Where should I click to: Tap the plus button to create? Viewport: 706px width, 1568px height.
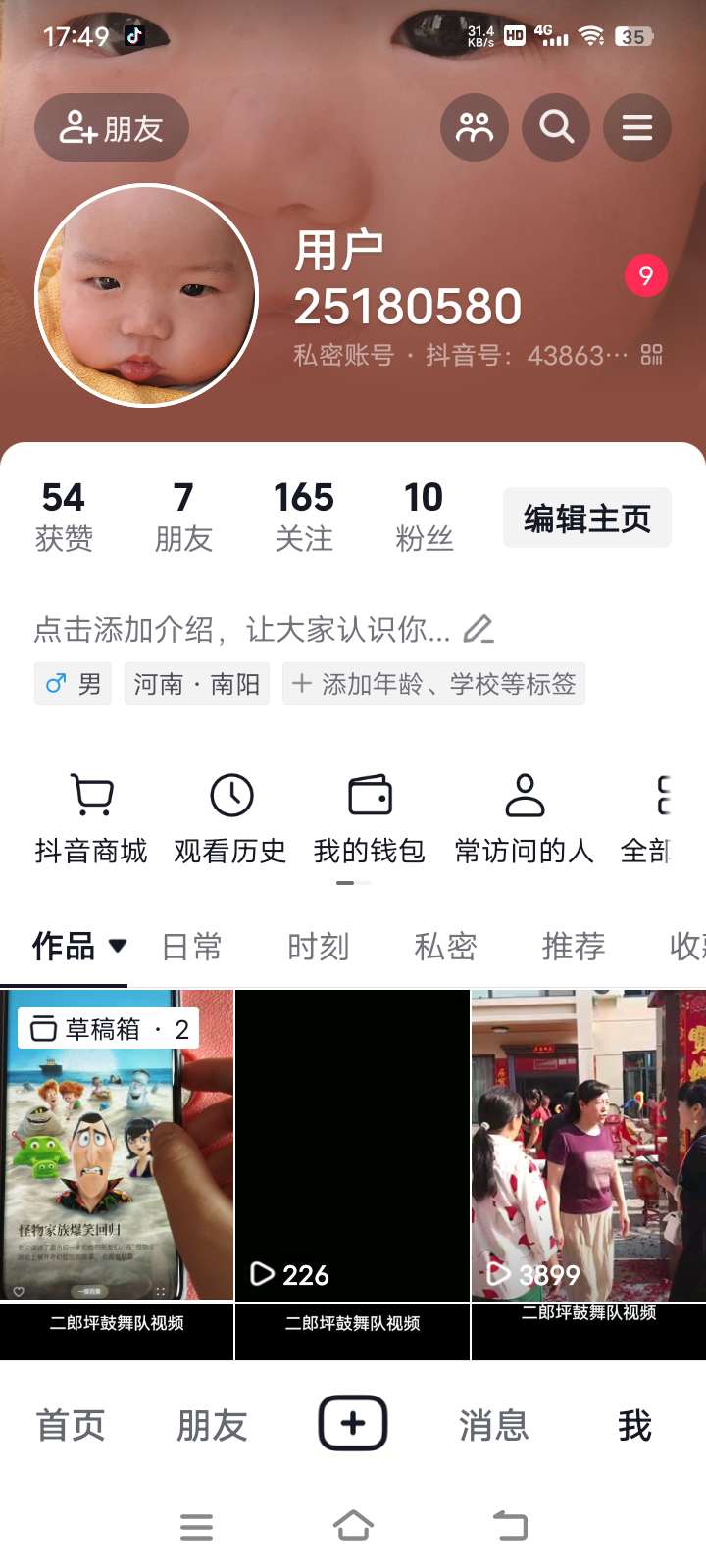coord(353,1423)
